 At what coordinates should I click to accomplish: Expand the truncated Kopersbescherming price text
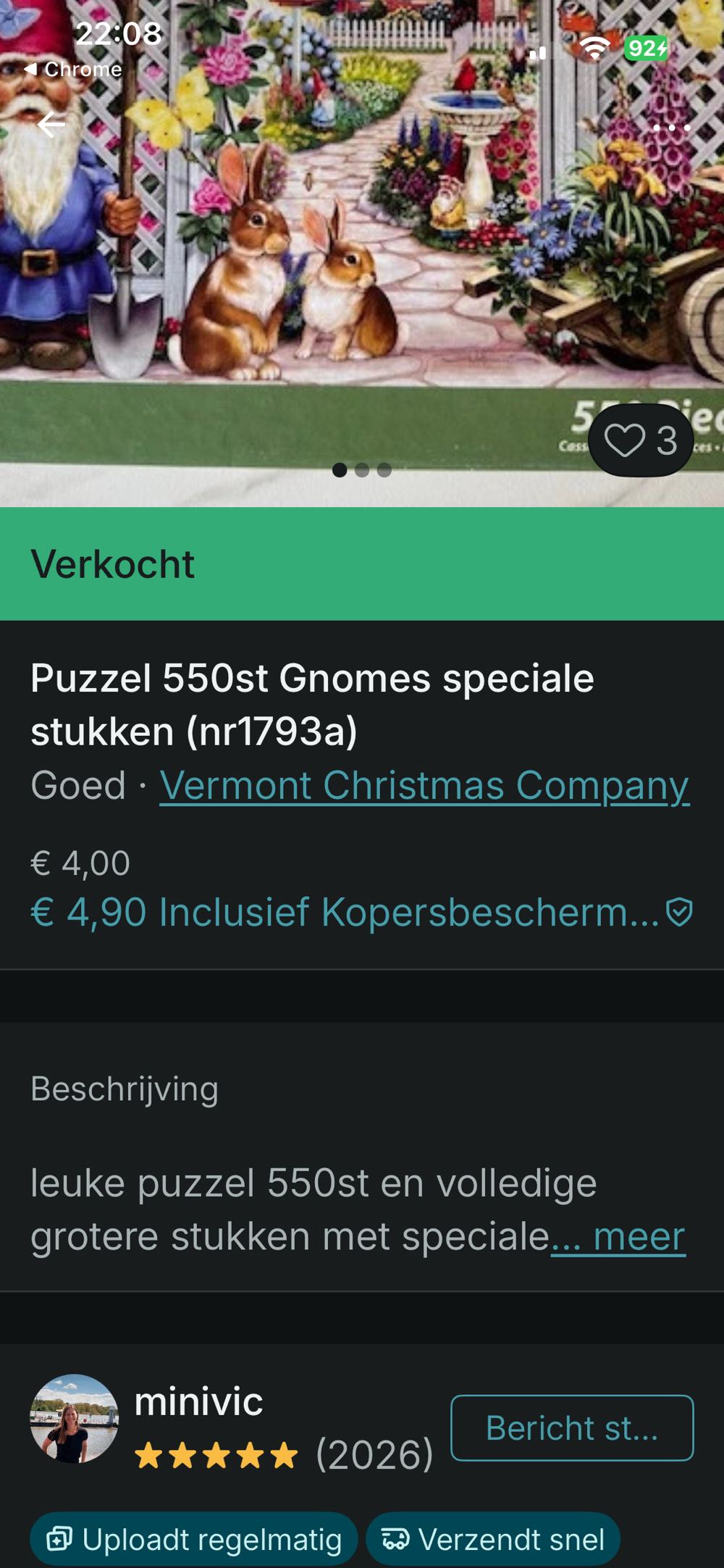340,913
